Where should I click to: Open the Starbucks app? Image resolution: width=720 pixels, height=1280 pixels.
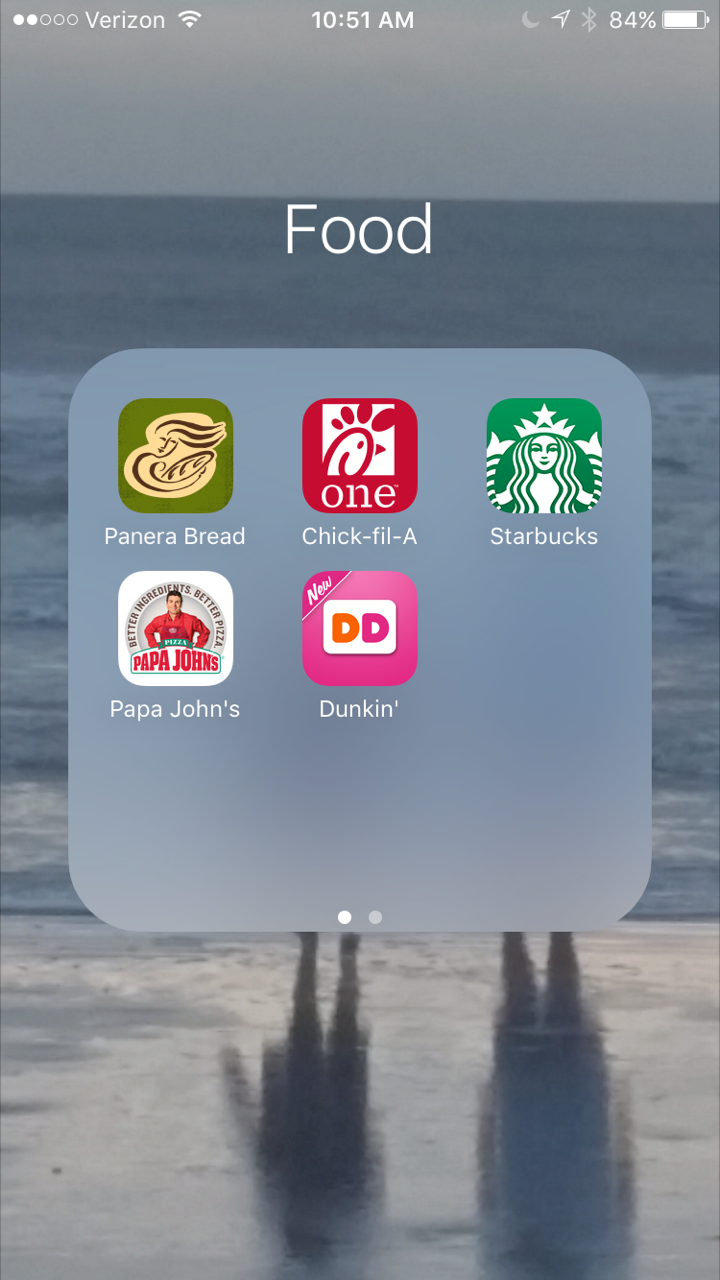click(x=544, y=456)
